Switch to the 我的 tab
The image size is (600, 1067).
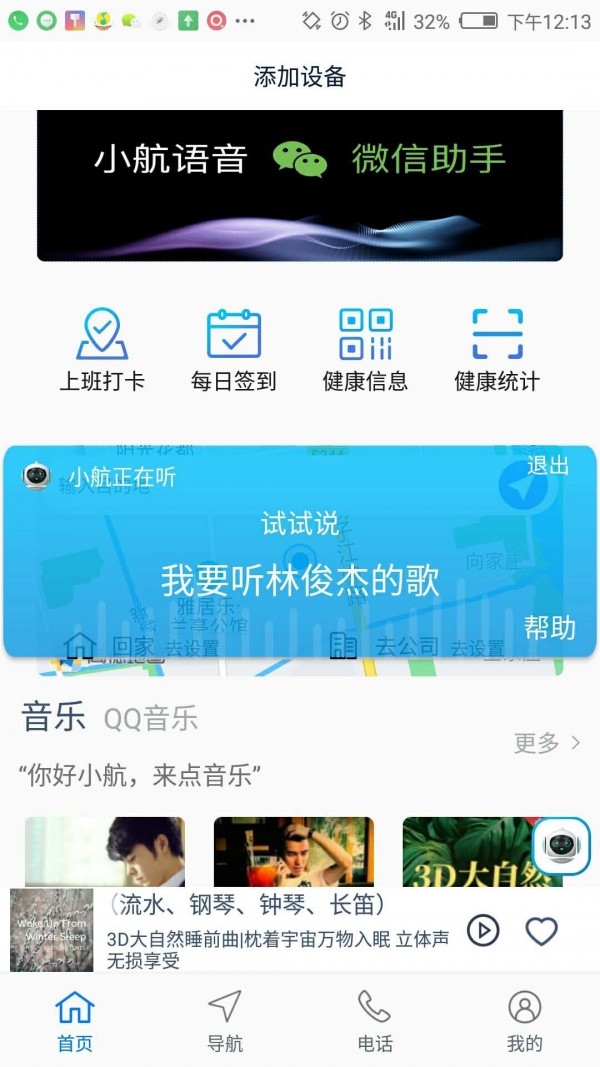tap(524, 1020)
